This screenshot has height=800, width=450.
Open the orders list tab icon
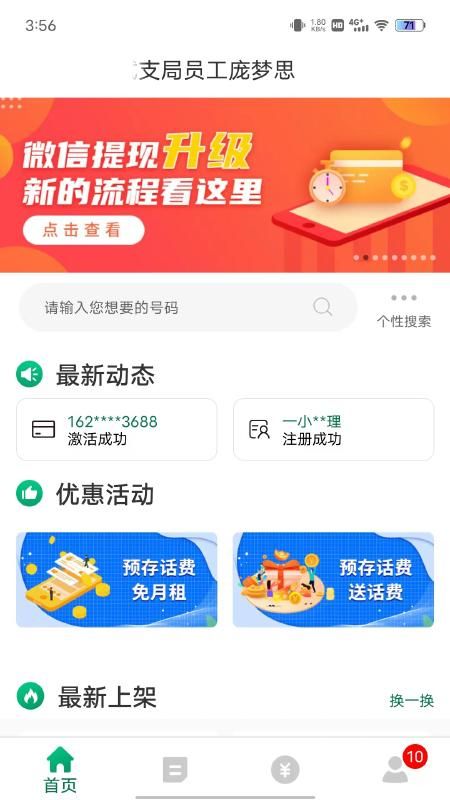click(x=175, y=769)
